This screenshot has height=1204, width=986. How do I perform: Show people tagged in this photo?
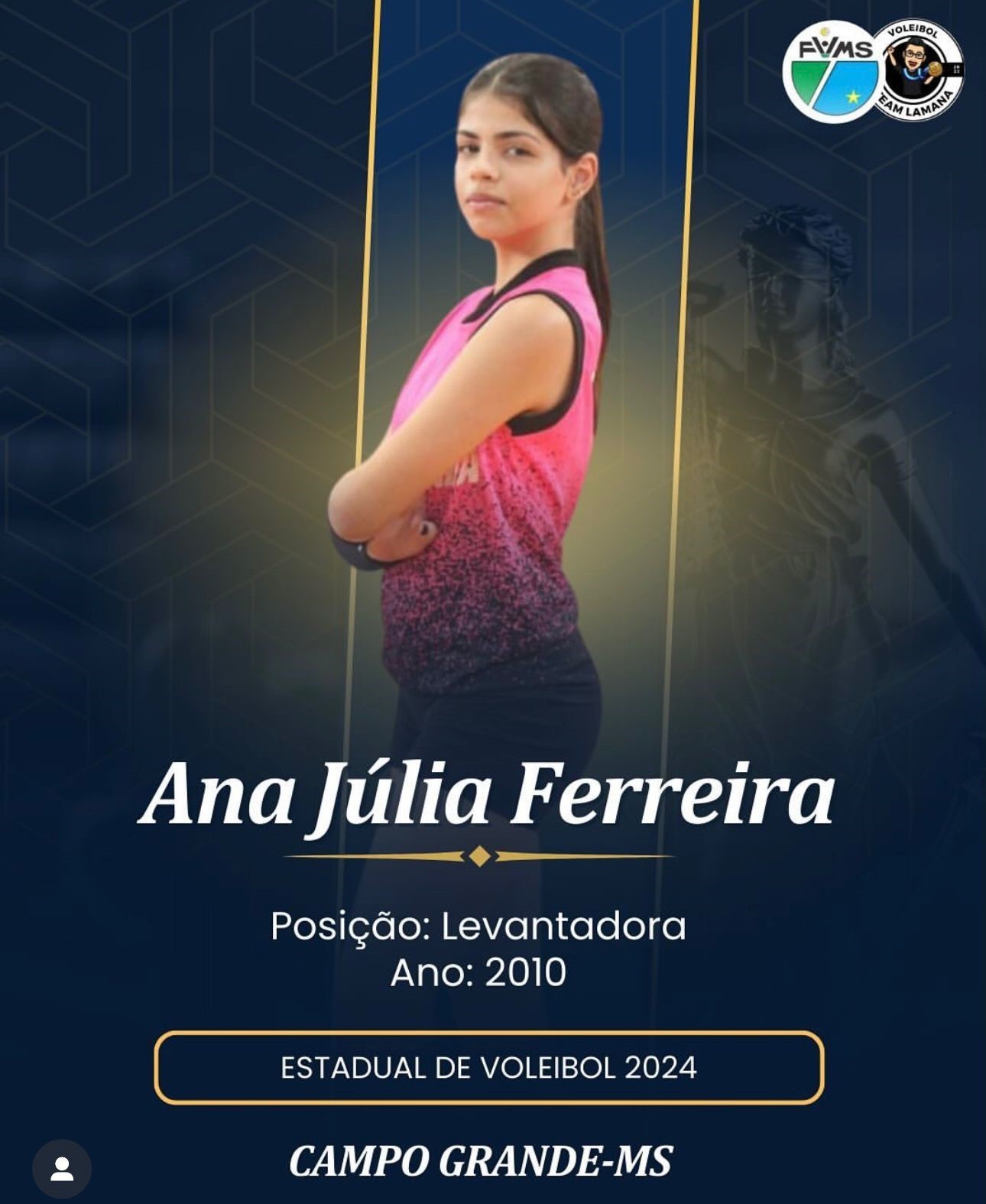tap(62, 1169)
